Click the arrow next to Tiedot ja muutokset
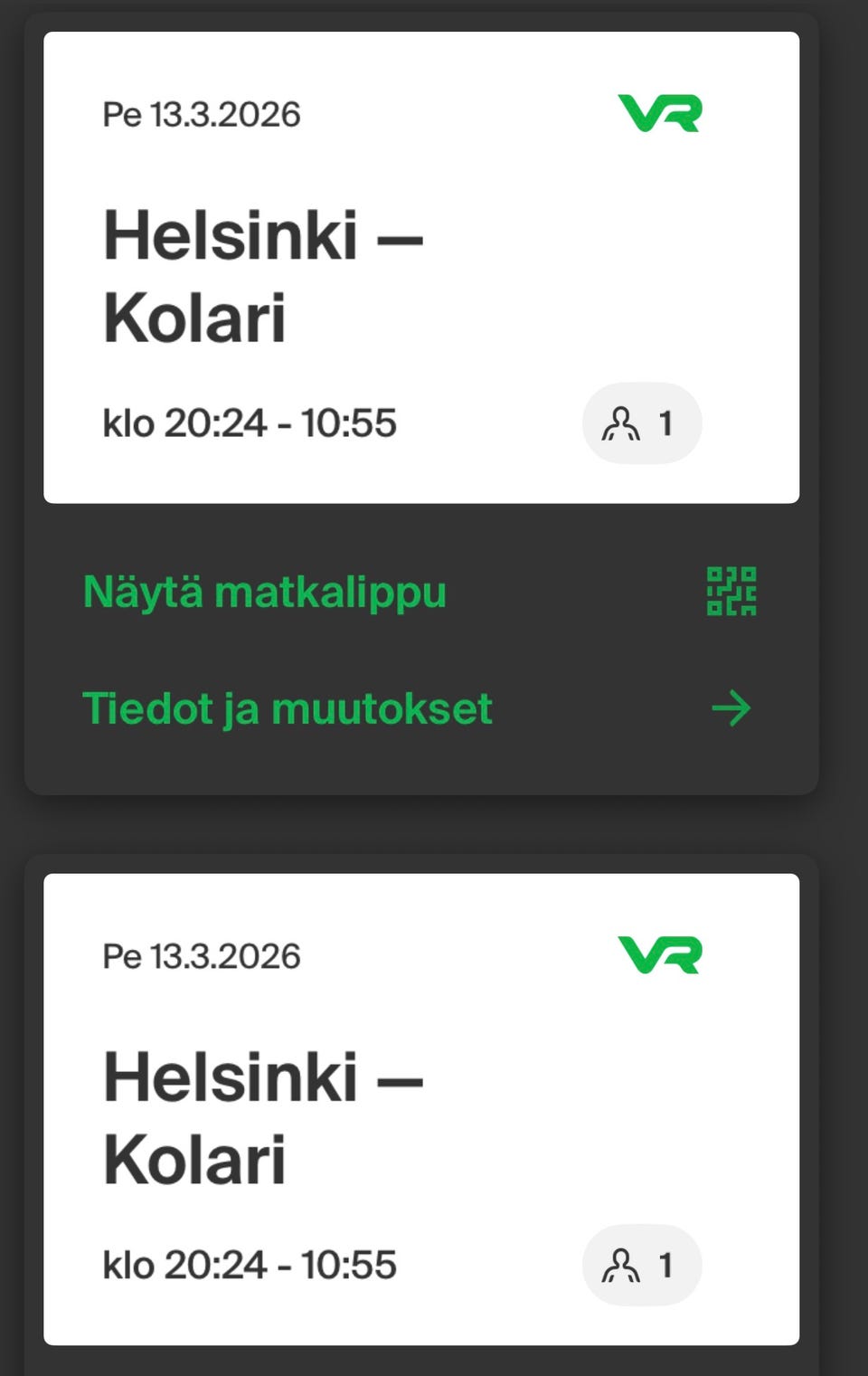Image resolution: width=868 pixels, height=1376 pixels. pyautogui.click(x=732, y=708)
